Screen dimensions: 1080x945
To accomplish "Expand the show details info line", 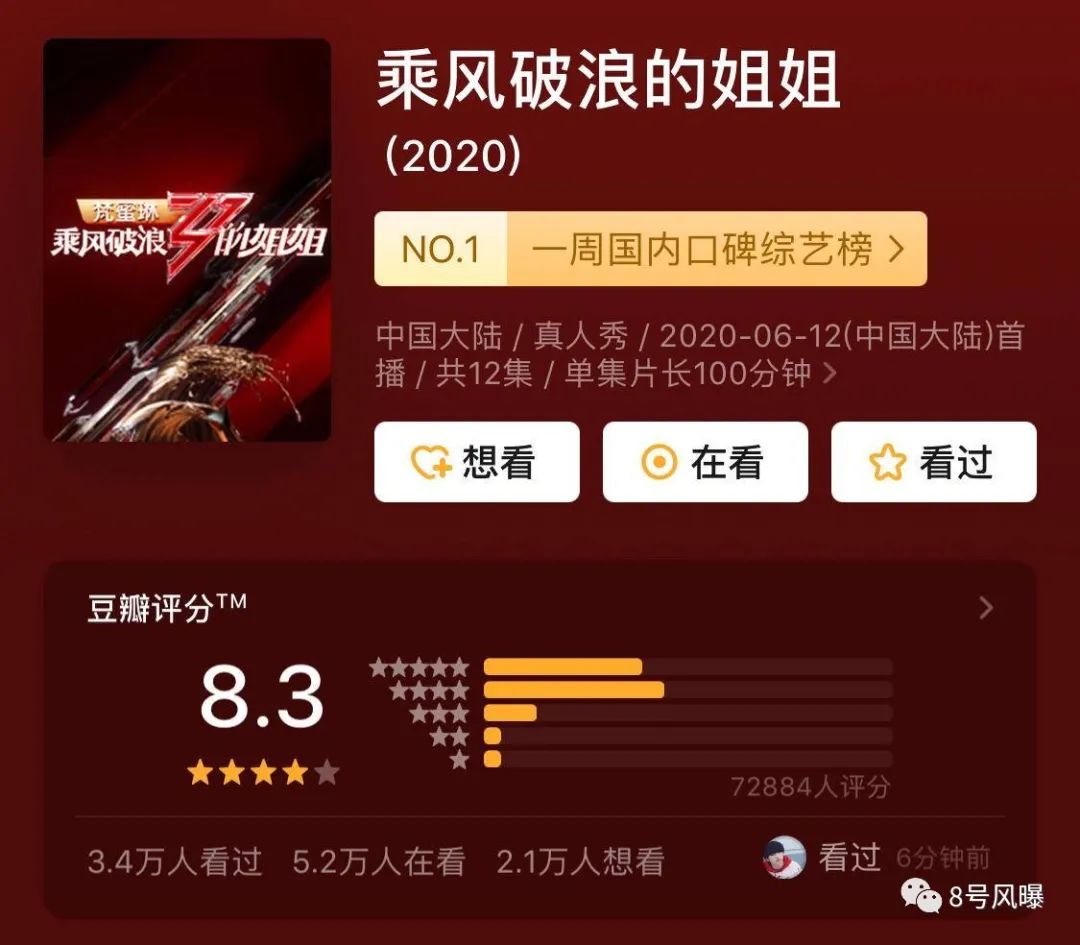I will point(830,374).
